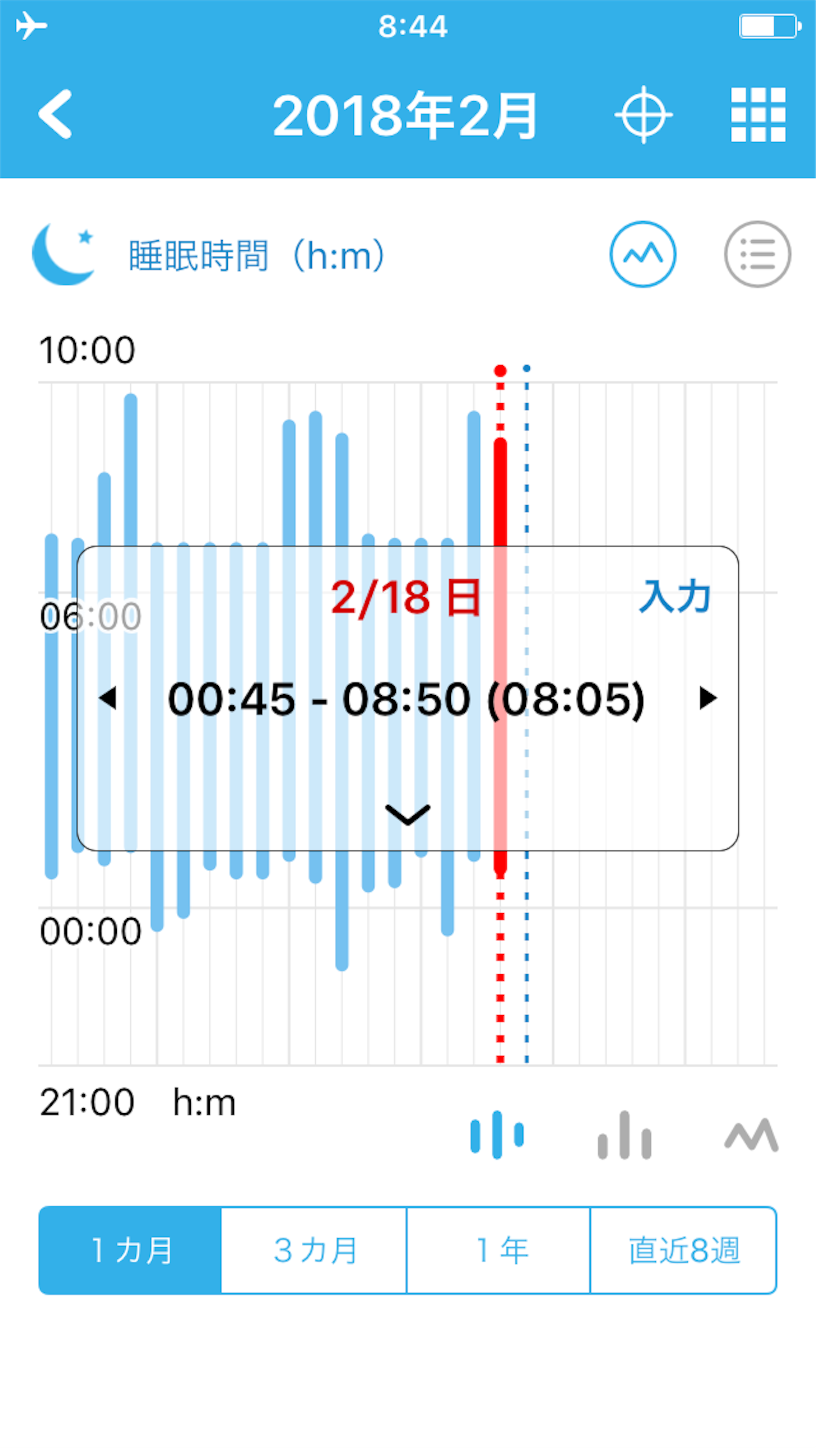The height and width of the screenshot is (1448, 816).
Task: Switch to the 3カ月 range
Action: point(314,1251)
